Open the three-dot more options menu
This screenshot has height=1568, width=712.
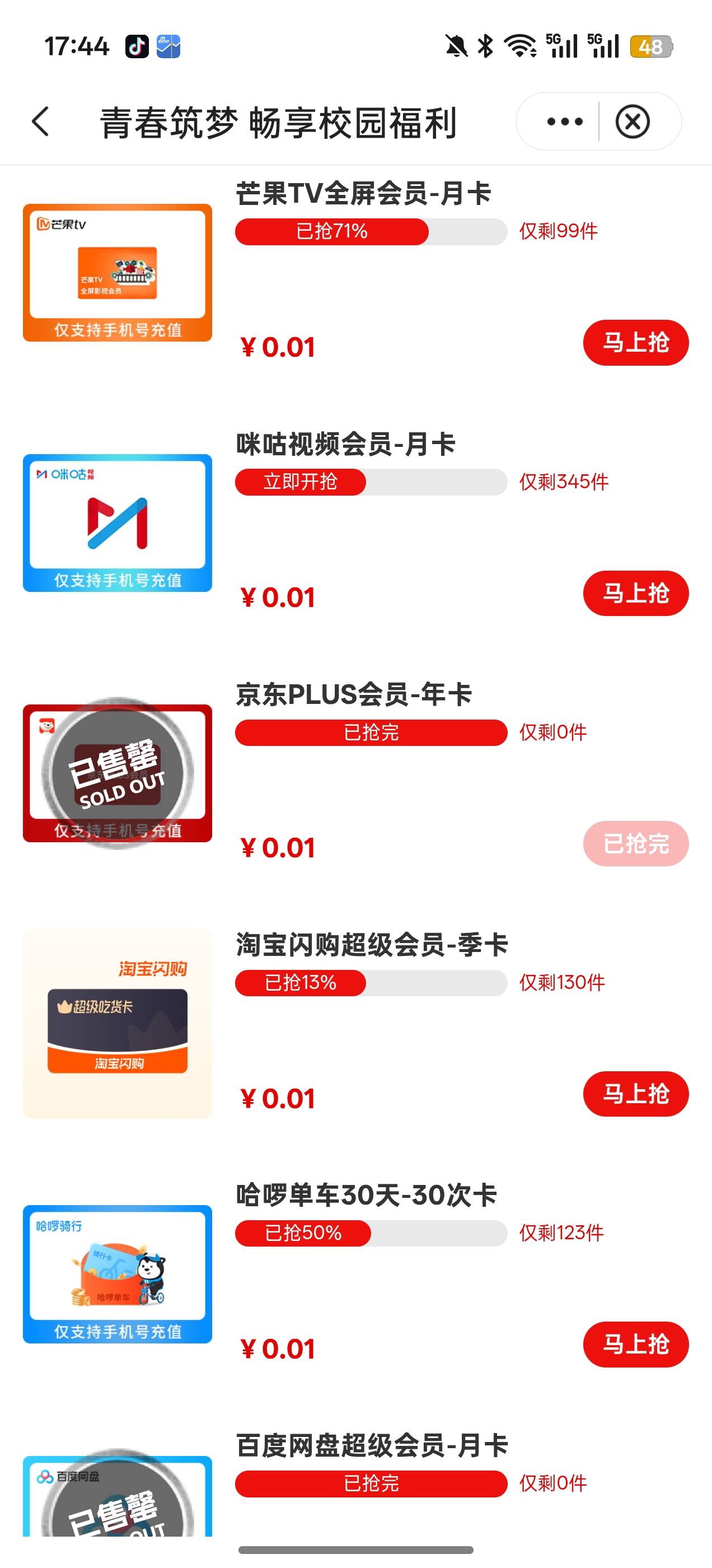point(564,122)
